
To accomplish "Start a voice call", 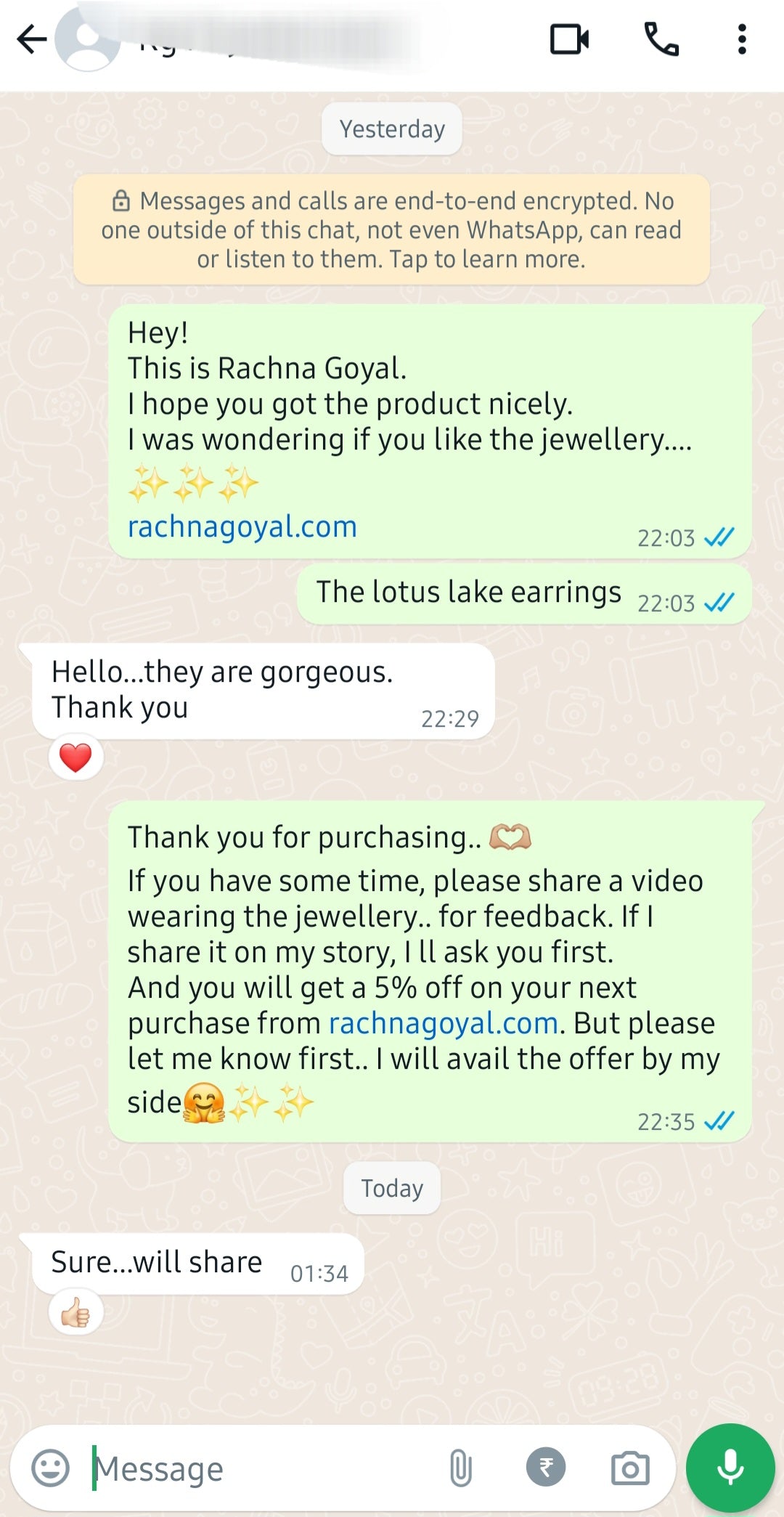I will (661, 39).
